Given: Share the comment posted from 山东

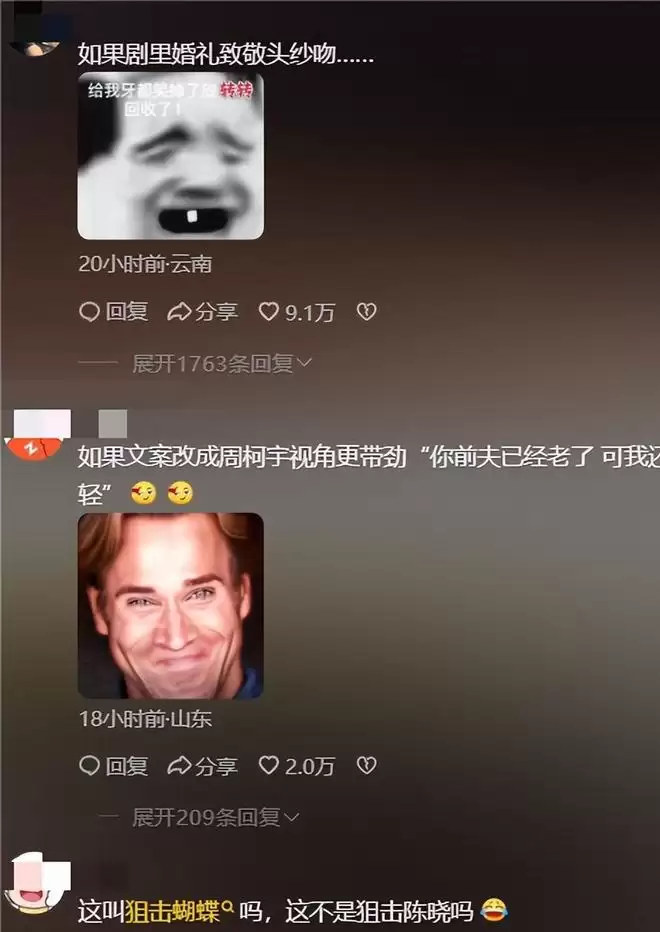Looking at the screenshot, I should (x=202, y=766).
